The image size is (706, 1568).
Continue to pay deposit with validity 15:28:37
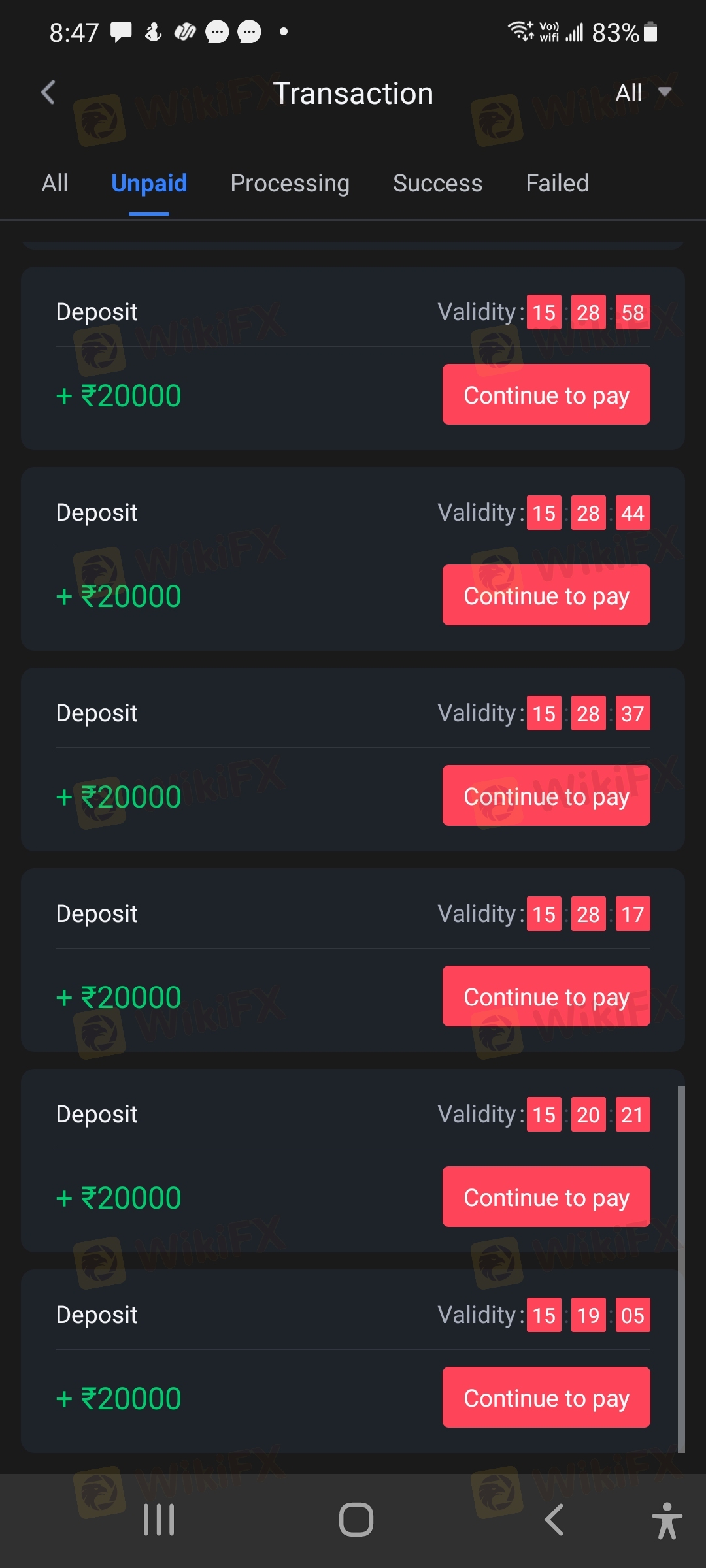[x=546, y=796]
